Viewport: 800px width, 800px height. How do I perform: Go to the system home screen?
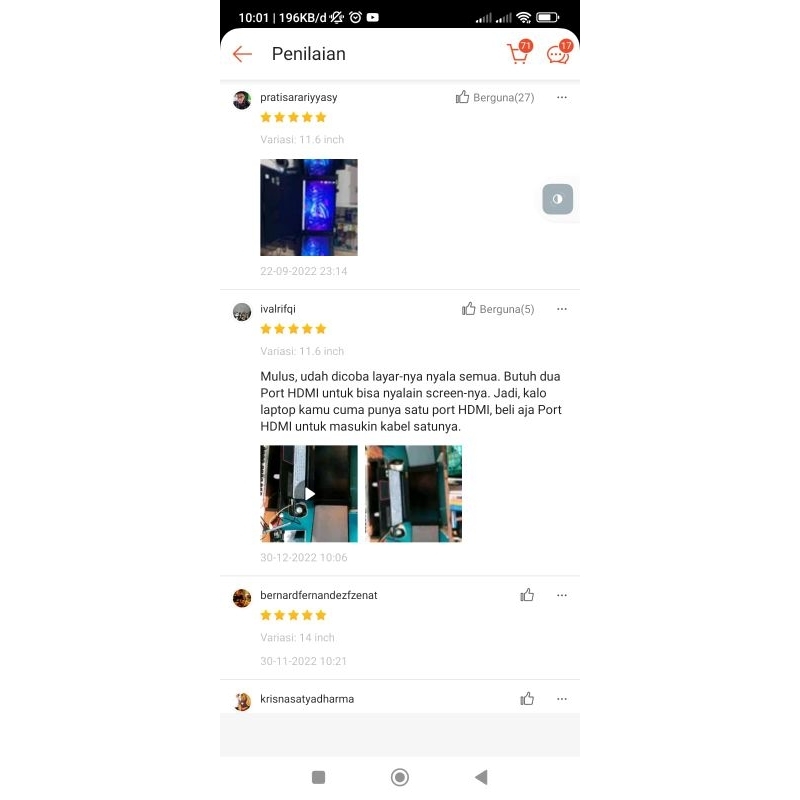point(400,777)
